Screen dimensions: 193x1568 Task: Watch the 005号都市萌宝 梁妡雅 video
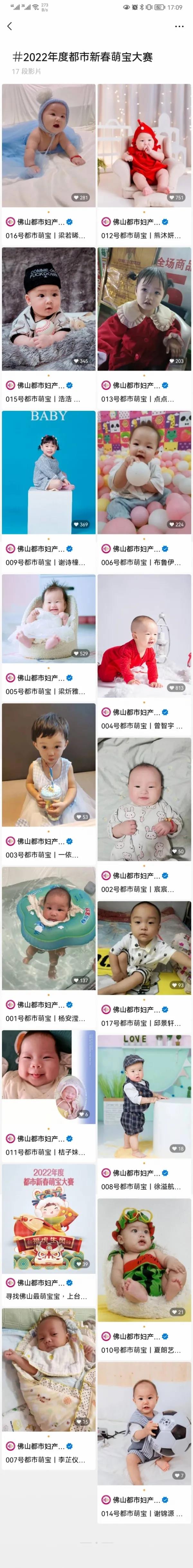point(49,618)
